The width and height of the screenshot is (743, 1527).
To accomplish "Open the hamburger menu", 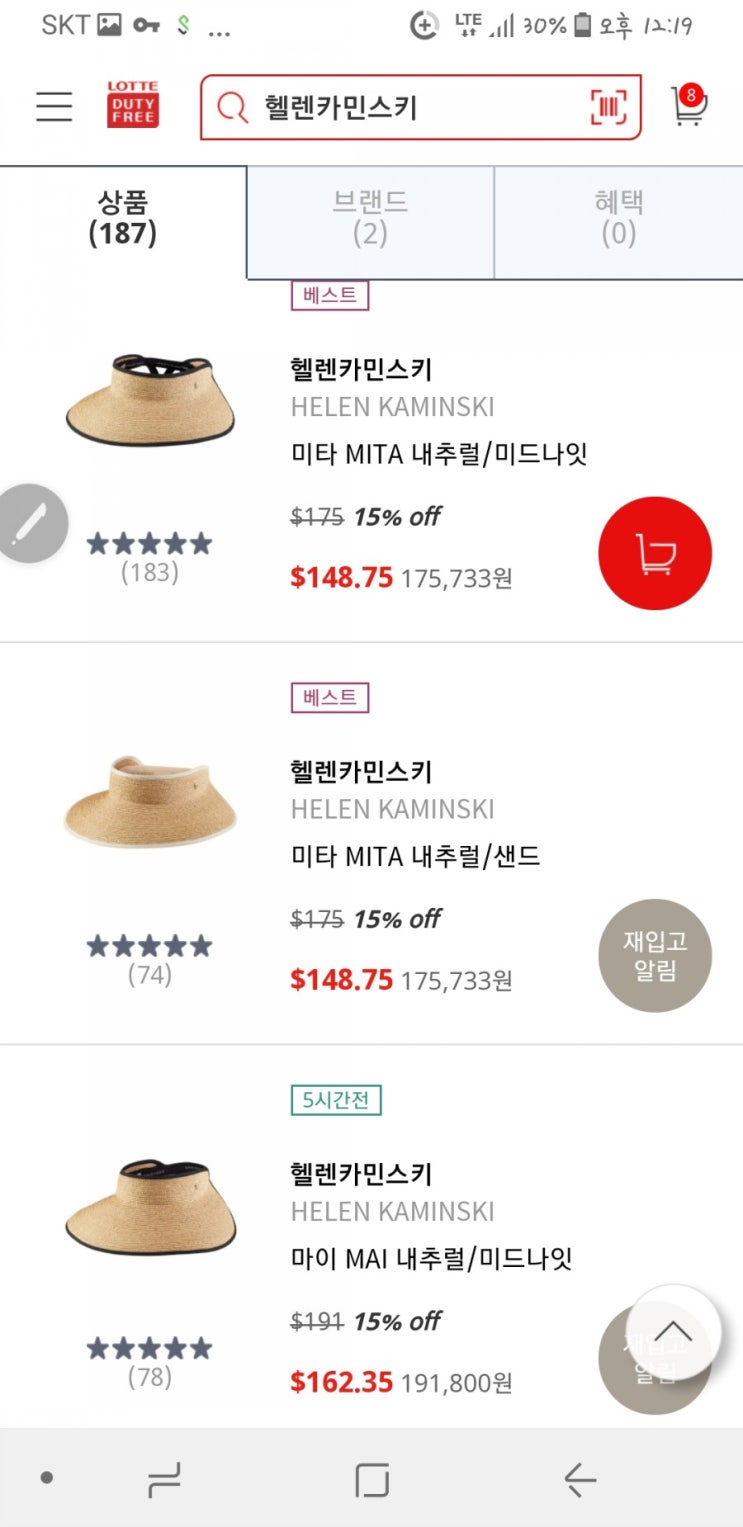I will [54, 107].
